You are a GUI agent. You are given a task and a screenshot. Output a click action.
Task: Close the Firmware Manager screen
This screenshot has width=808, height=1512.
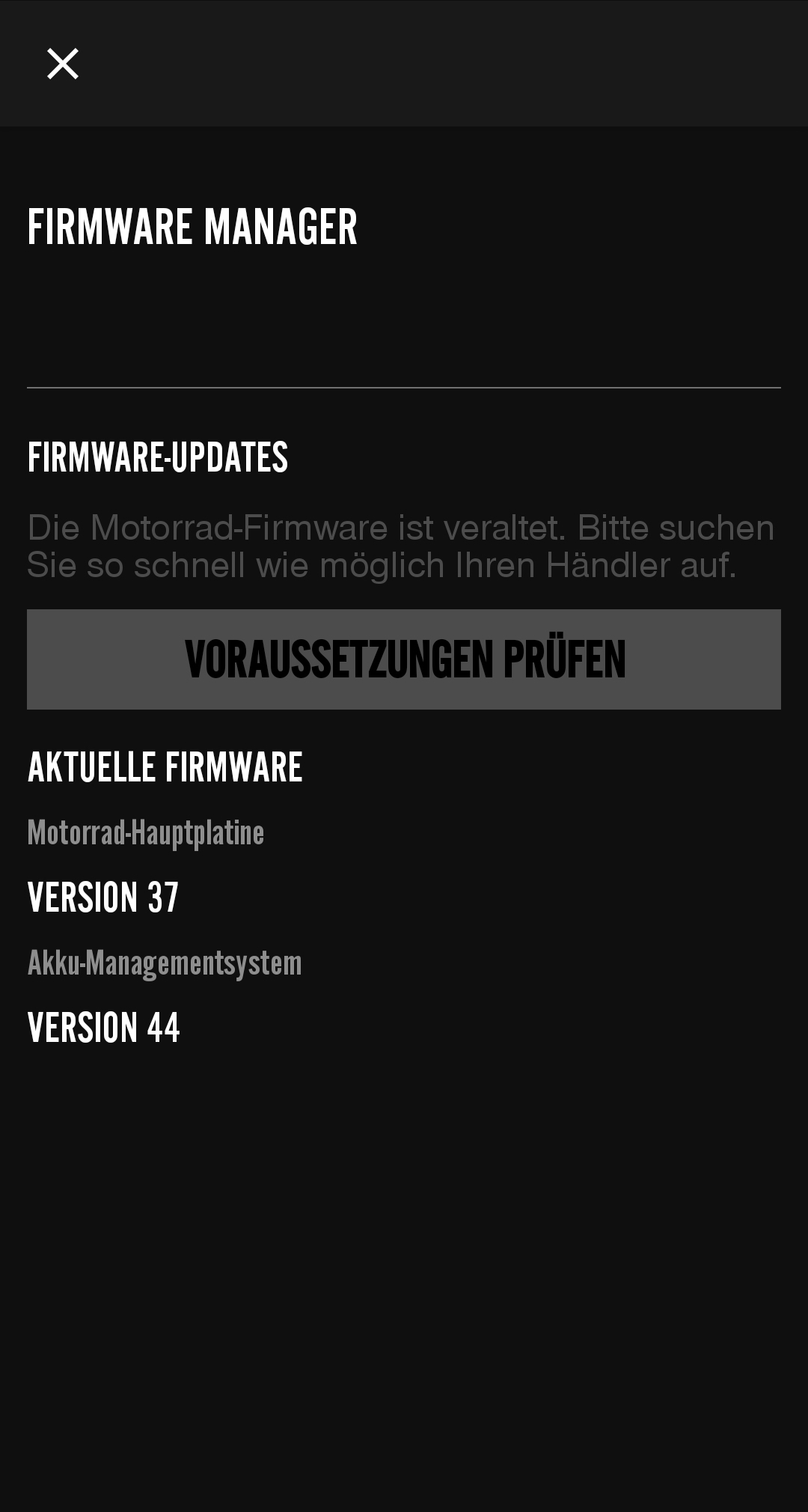pos(63,64)
